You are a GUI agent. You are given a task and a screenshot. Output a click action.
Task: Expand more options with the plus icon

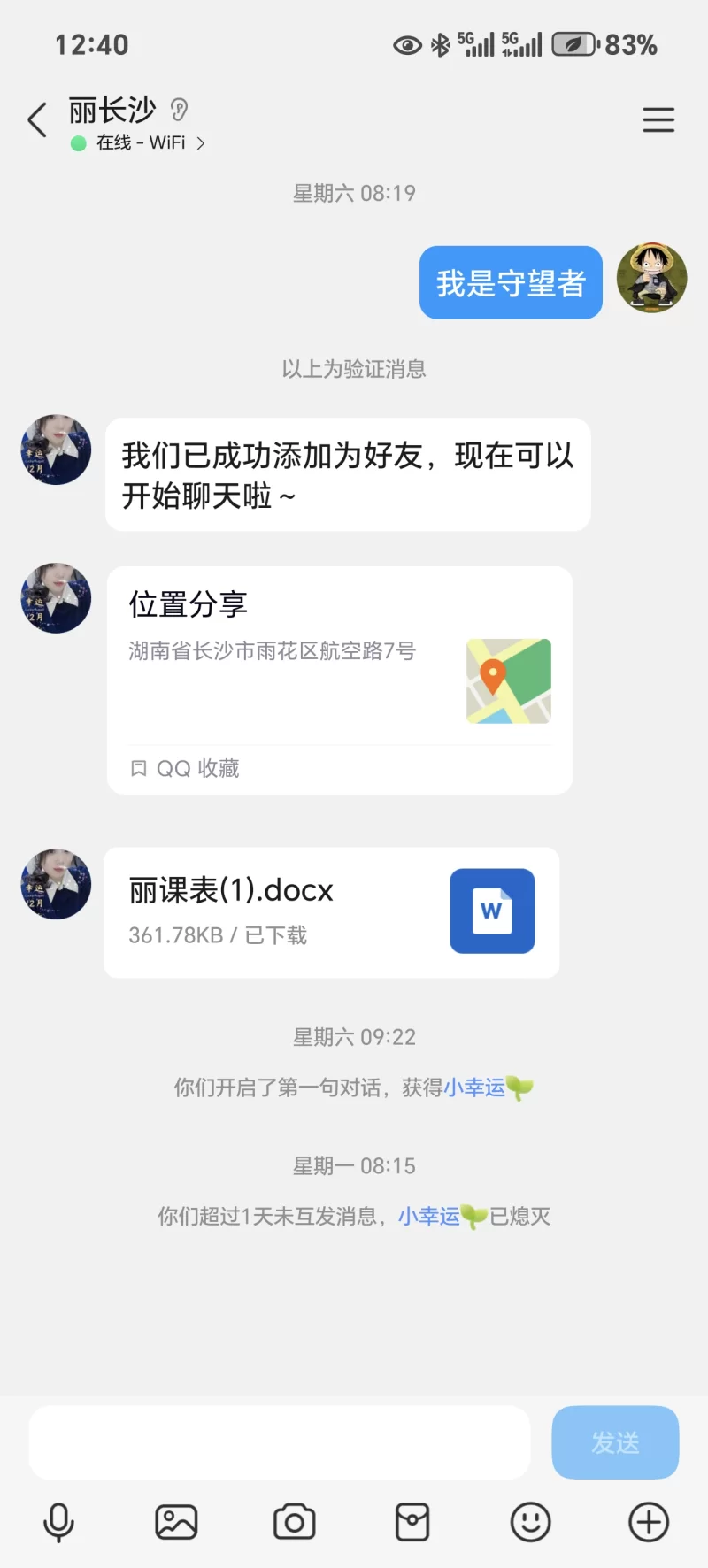click(649, 1523)
